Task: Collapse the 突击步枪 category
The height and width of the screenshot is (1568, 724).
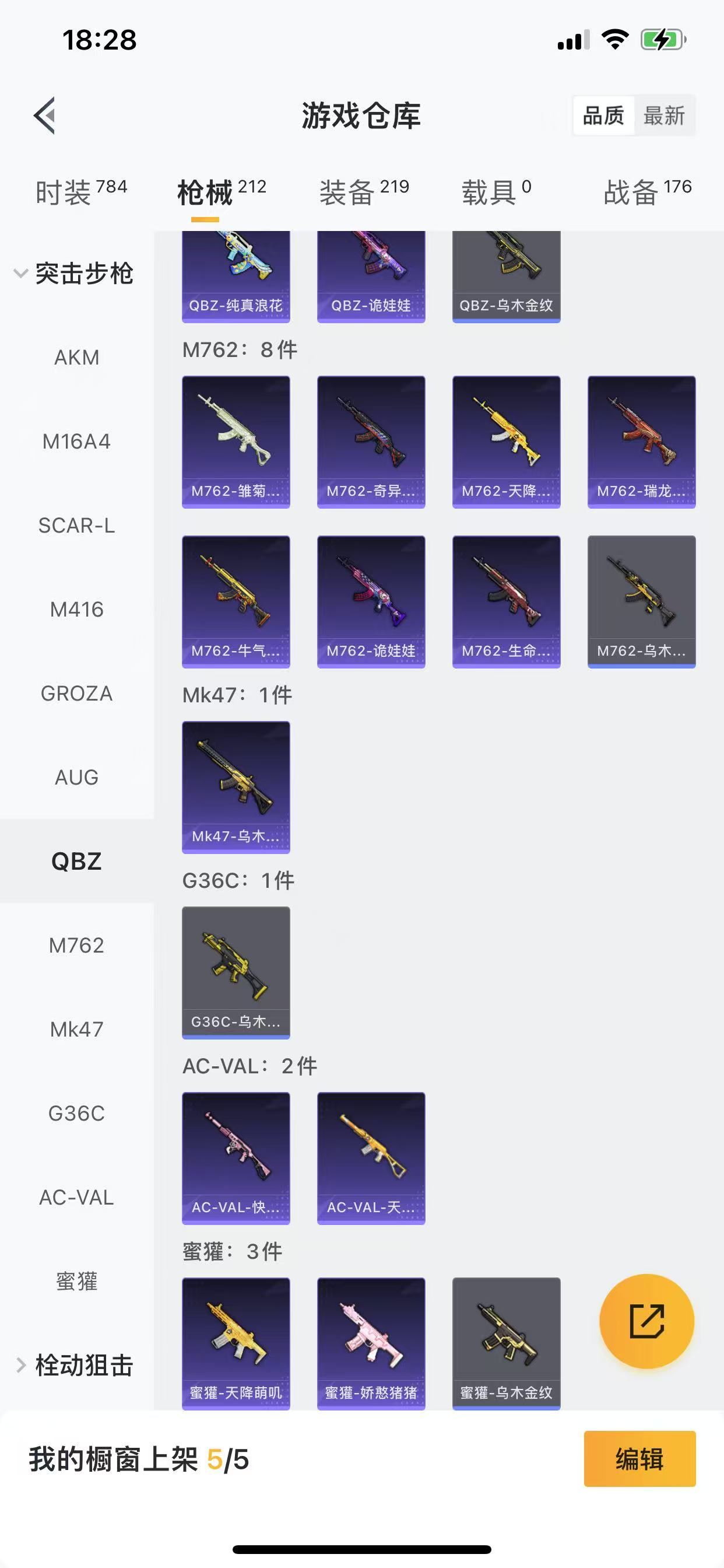Action: tap(73, 274)
